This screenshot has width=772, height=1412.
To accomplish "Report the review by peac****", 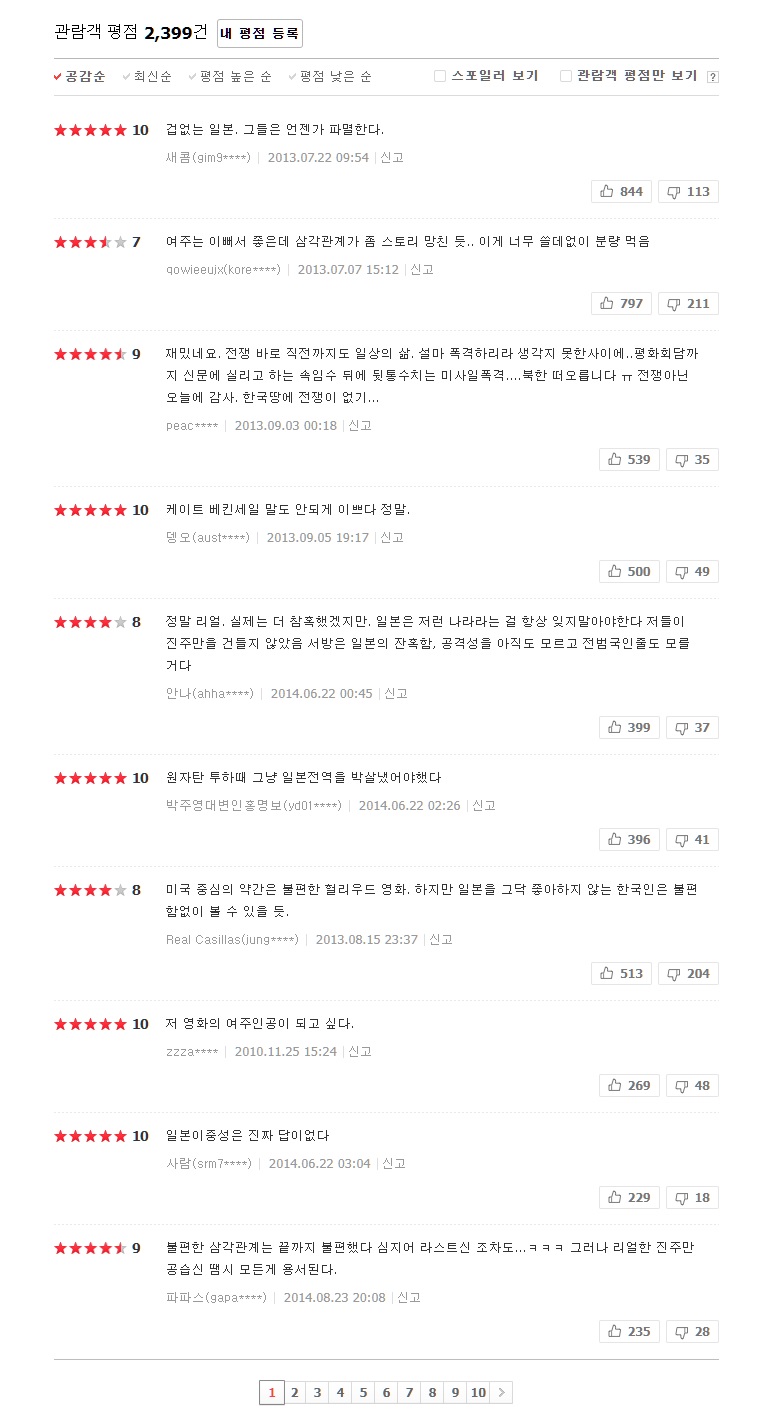I will (x=360, y=425).
